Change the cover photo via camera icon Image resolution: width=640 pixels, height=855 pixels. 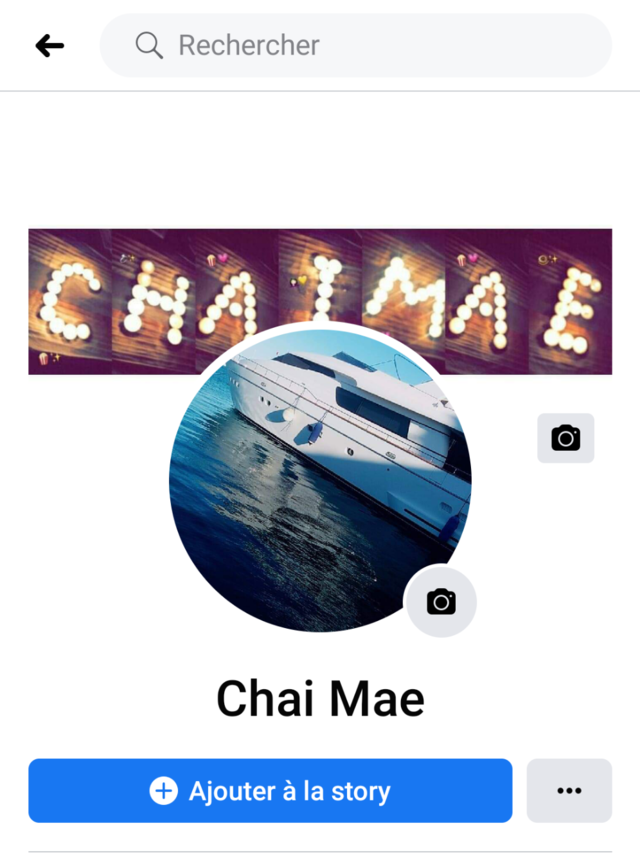565,438
